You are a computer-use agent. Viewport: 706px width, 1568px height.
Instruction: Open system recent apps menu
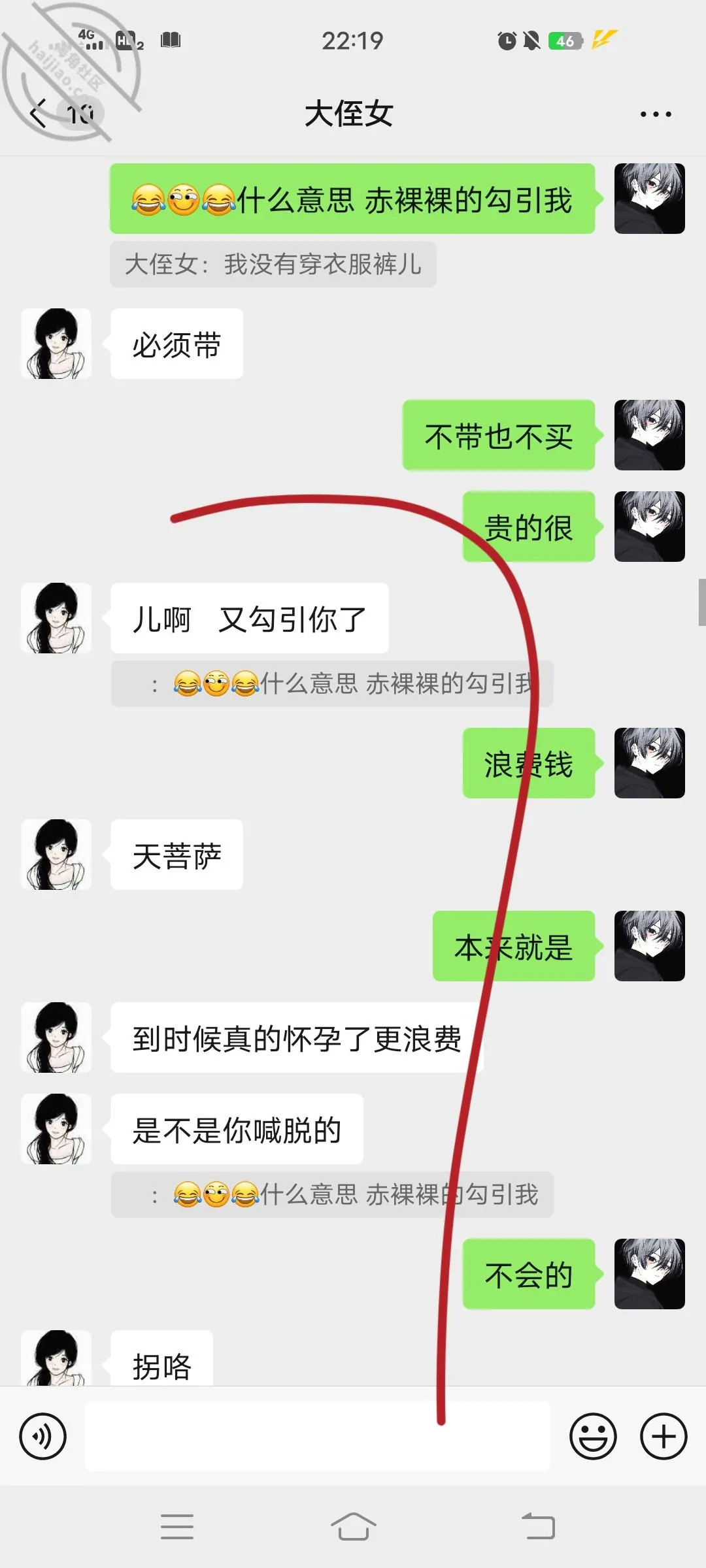point(177,1527)
